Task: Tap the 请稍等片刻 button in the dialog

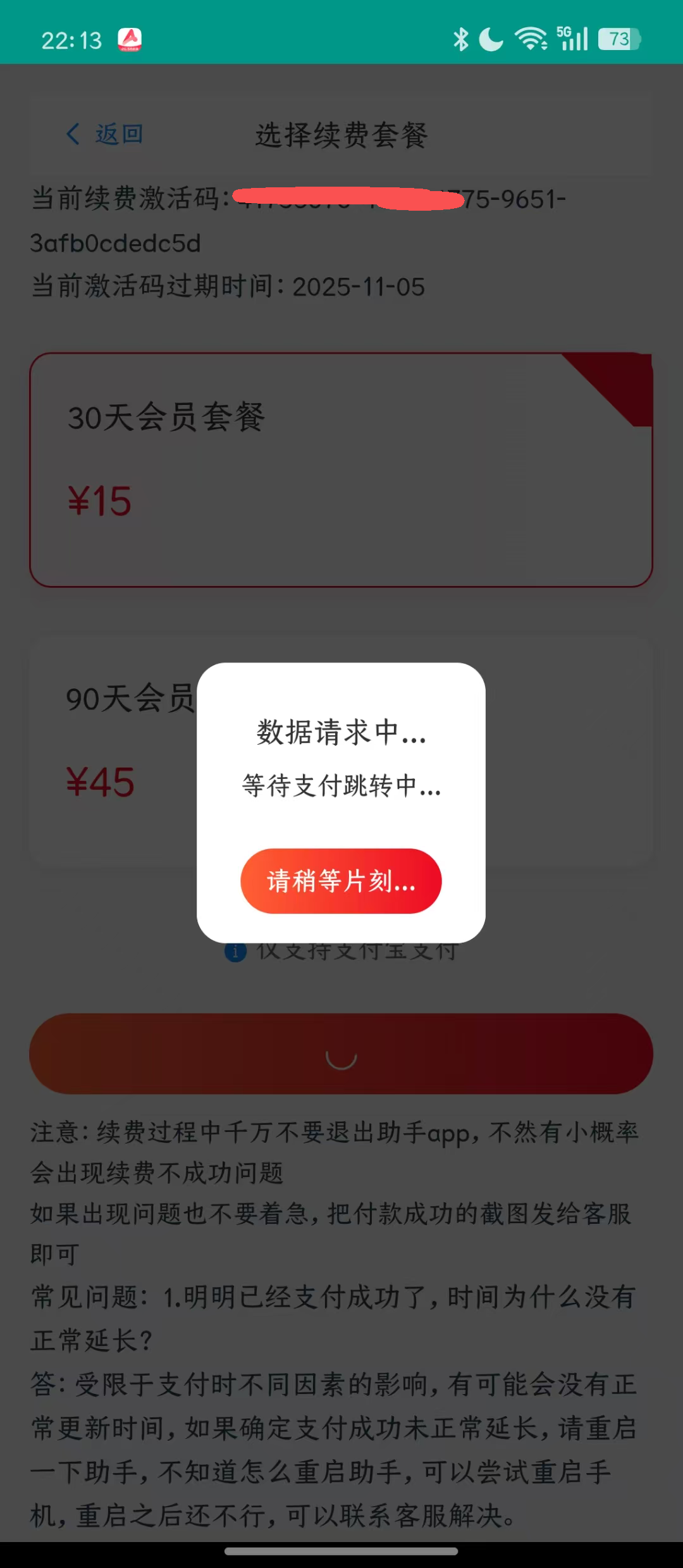Action: [x=341, y=881]
